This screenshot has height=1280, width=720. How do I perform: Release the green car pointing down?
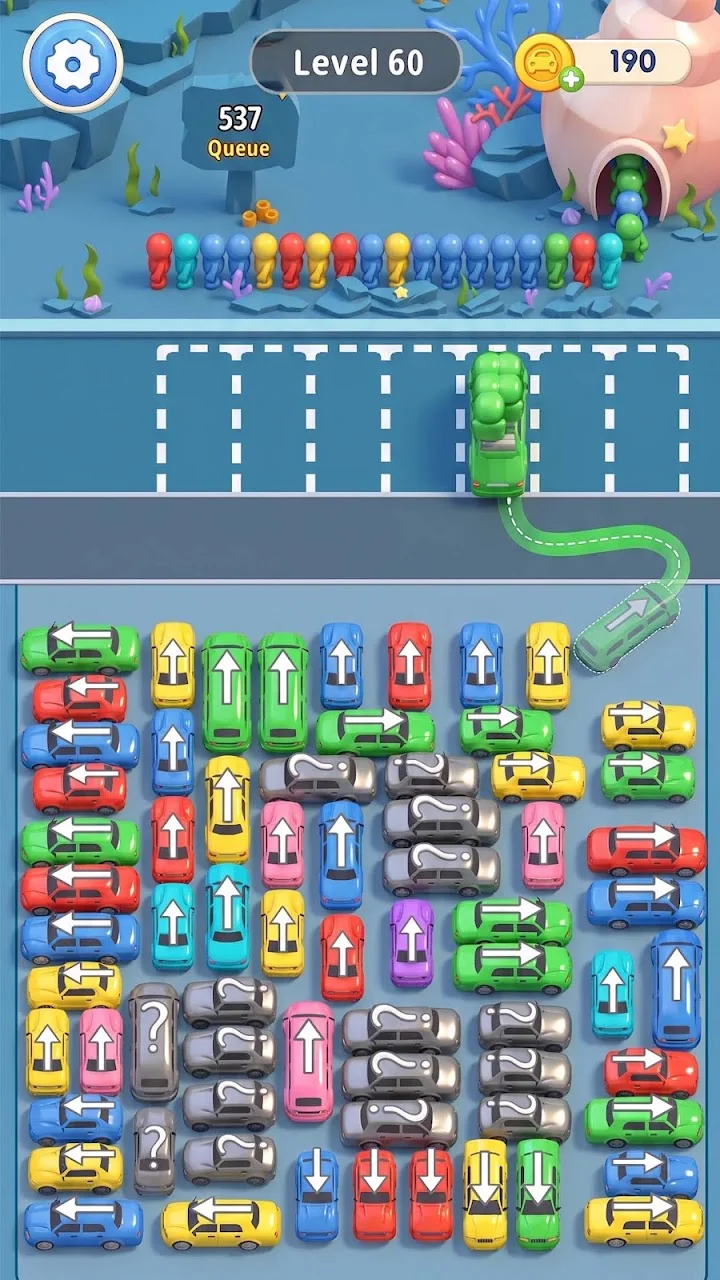tap(537, 1193)
